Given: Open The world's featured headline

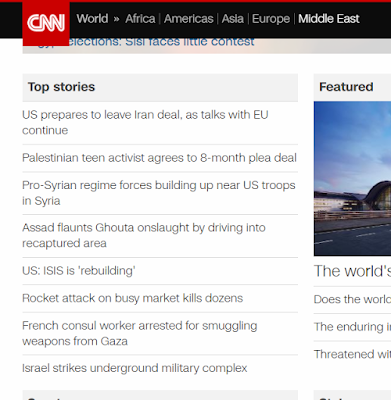Looking at the screenshot, I should (x=352, y=271).
